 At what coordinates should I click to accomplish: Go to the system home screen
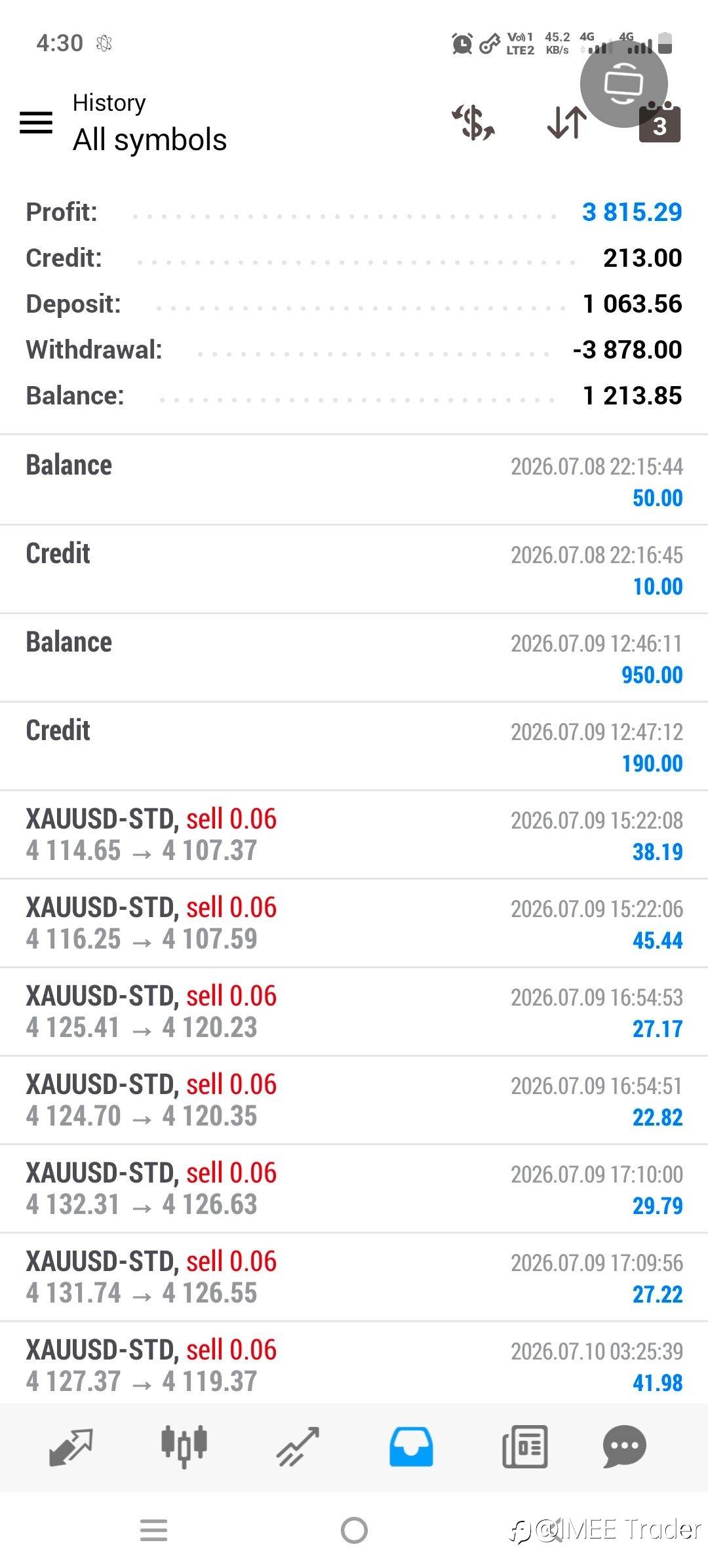pyautogui.click(x=354, y=1531)
